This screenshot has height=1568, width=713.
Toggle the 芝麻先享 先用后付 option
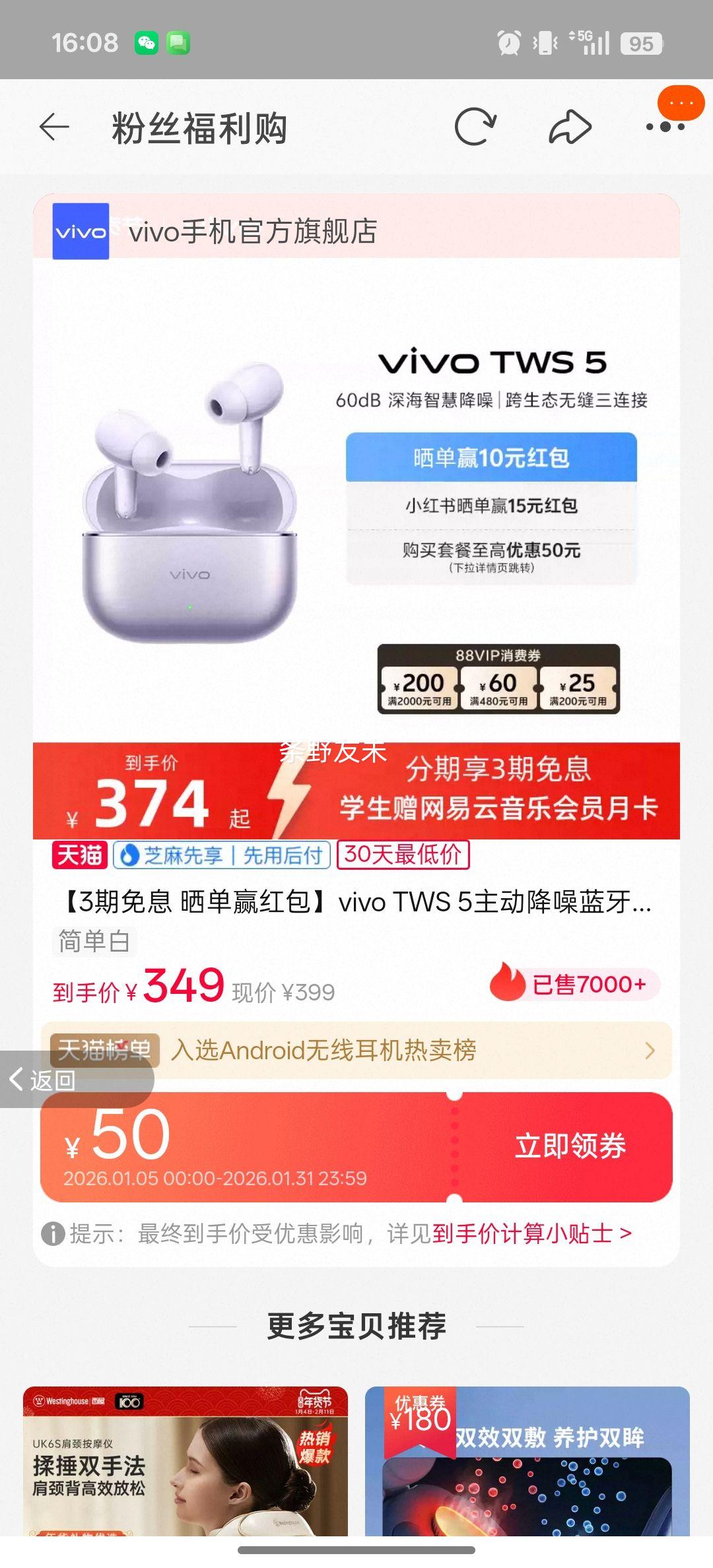221,855
